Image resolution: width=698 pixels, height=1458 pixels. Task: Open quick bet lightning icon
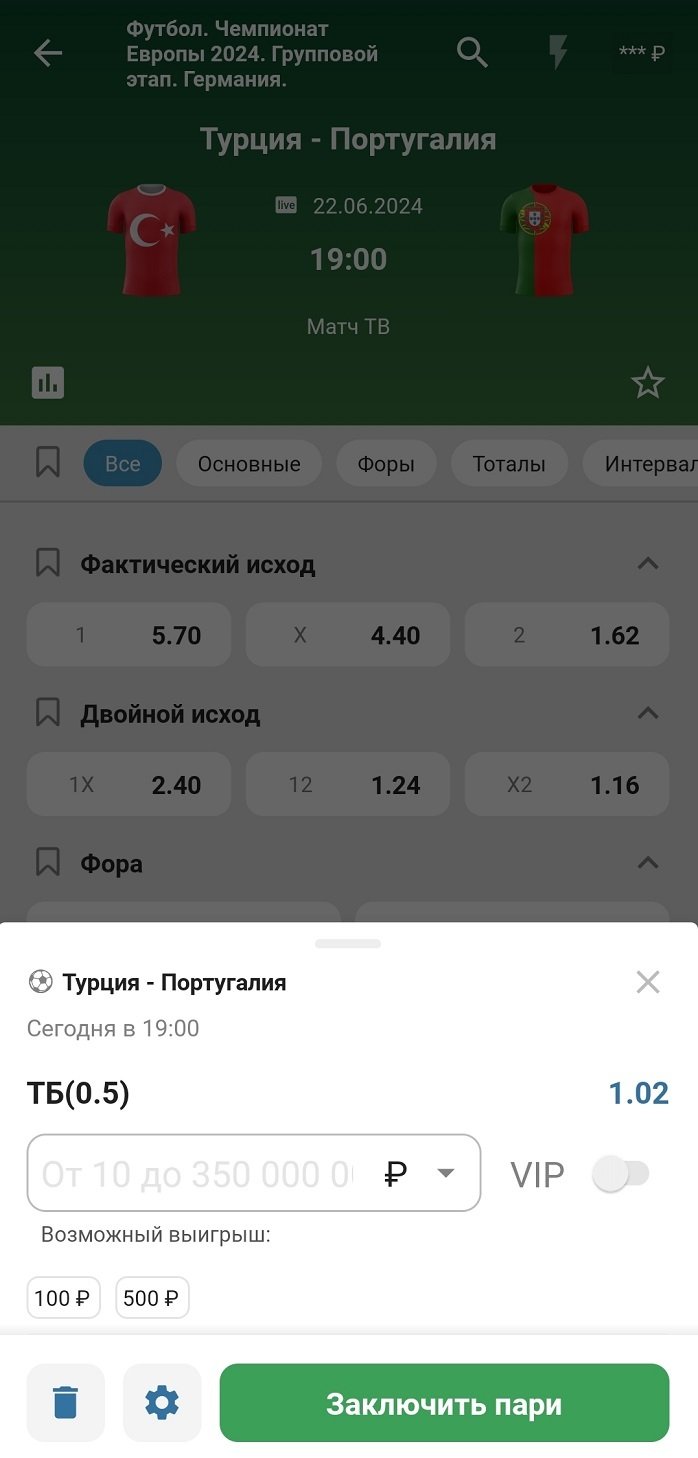coord(559,52)
